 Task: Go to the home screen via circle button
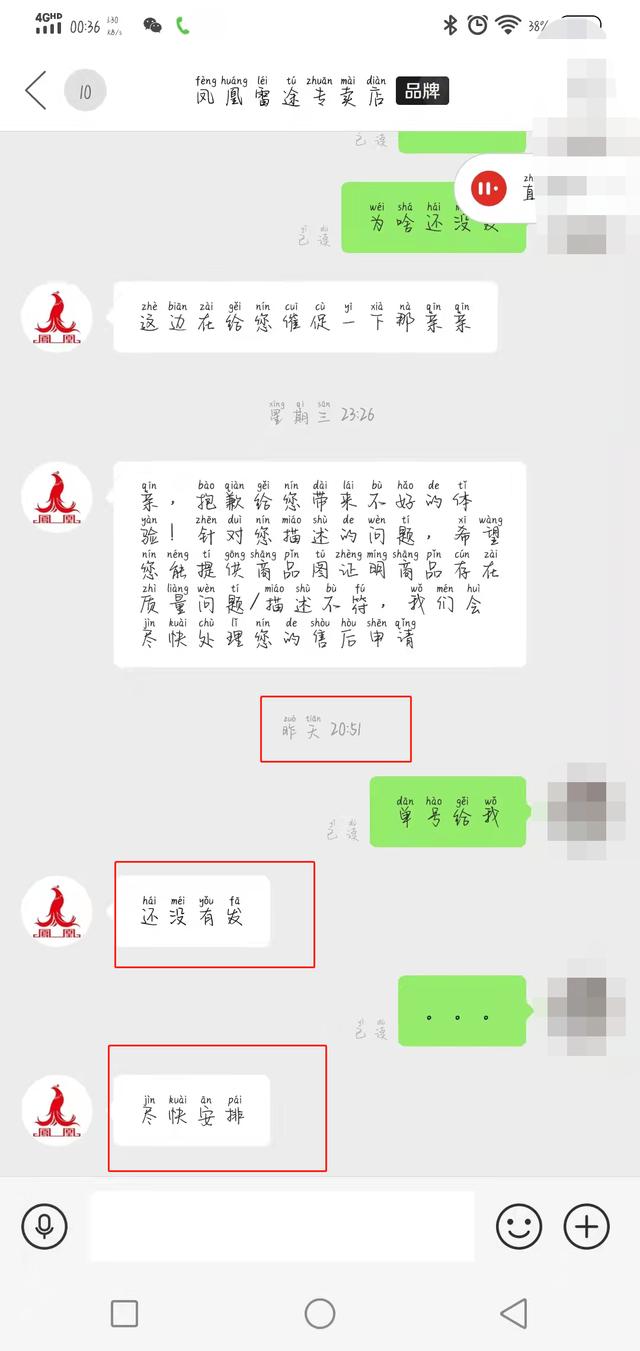pos(320,1313)
